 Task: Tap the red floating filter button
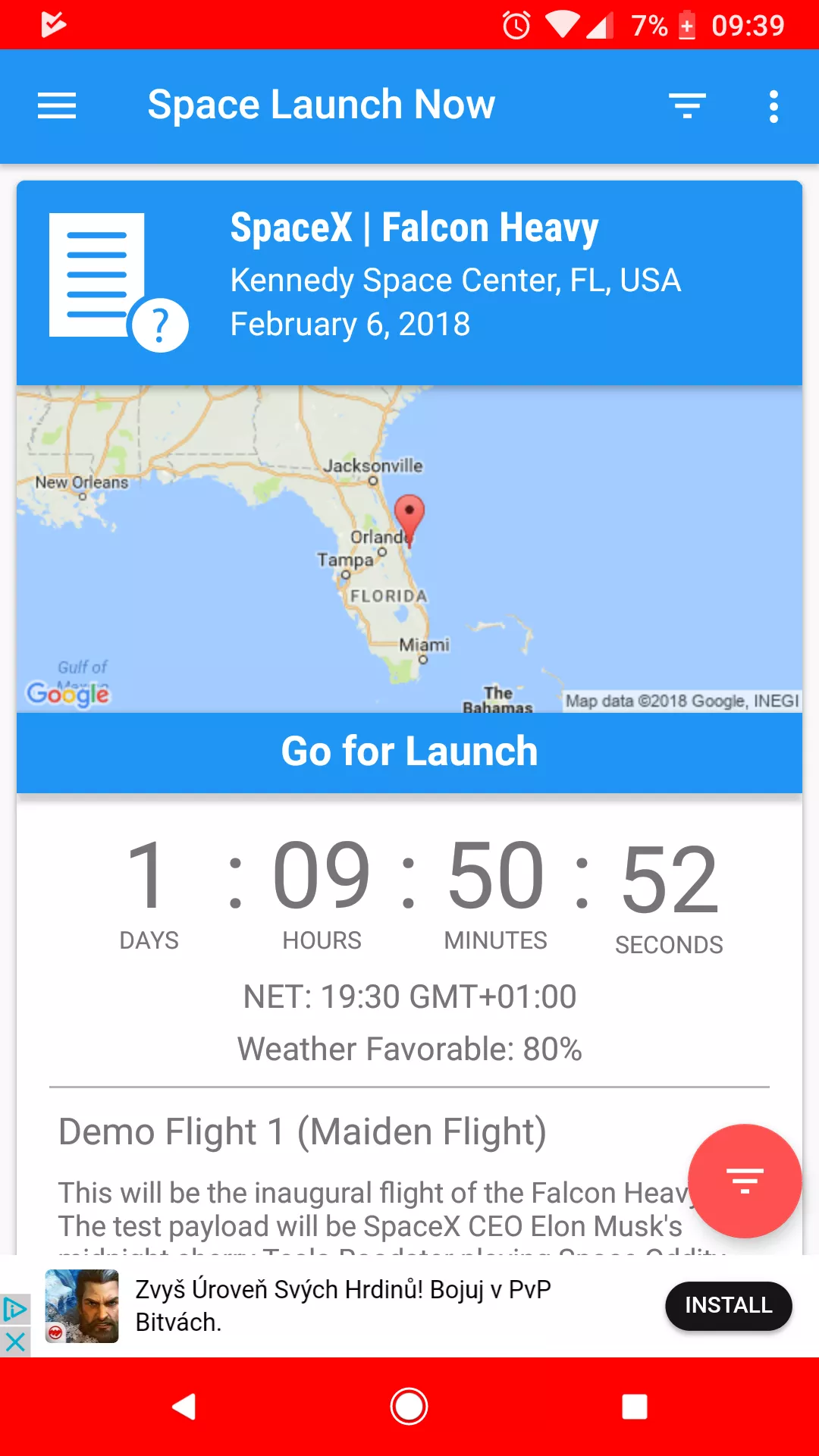point(745,1181)
